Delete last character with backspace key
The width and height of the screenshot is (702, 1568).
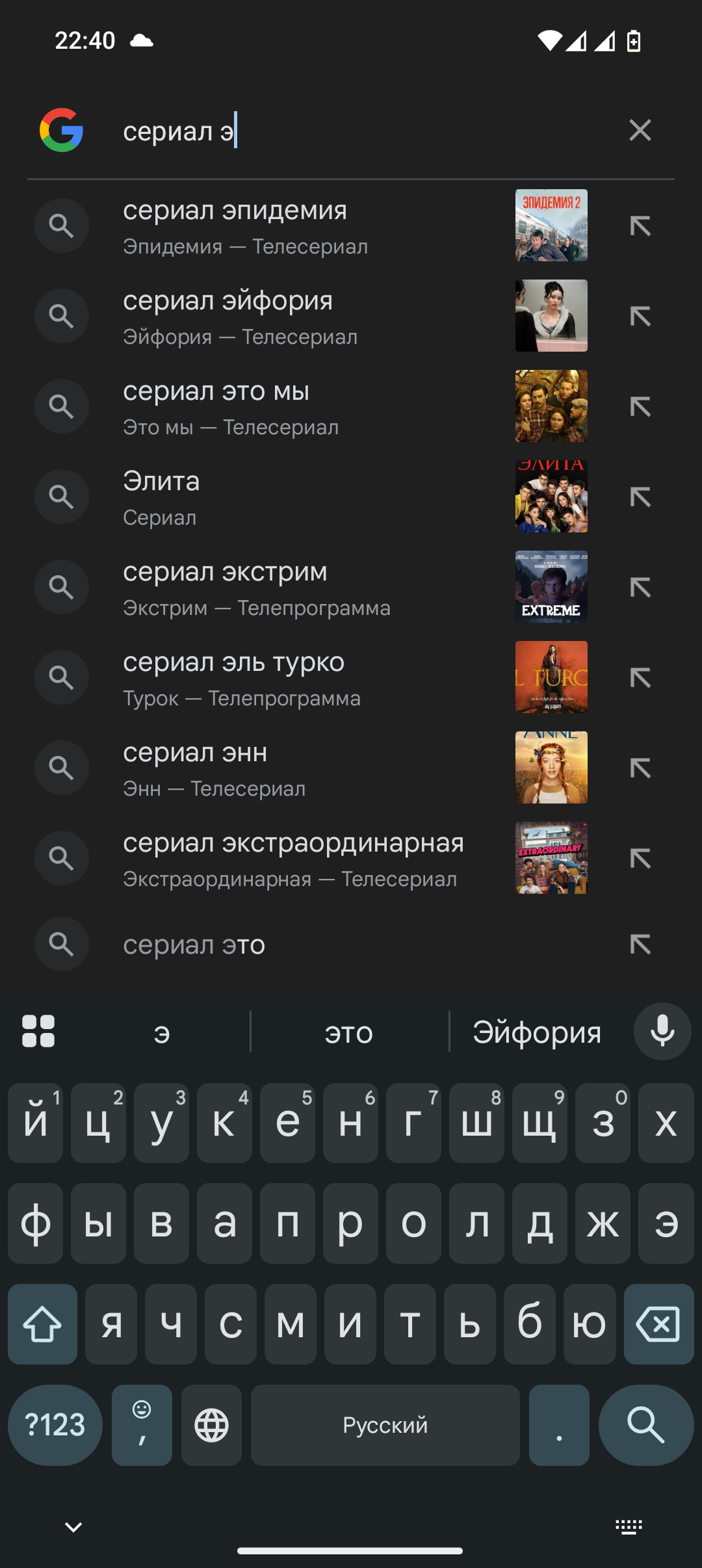tap(658, 1324)
